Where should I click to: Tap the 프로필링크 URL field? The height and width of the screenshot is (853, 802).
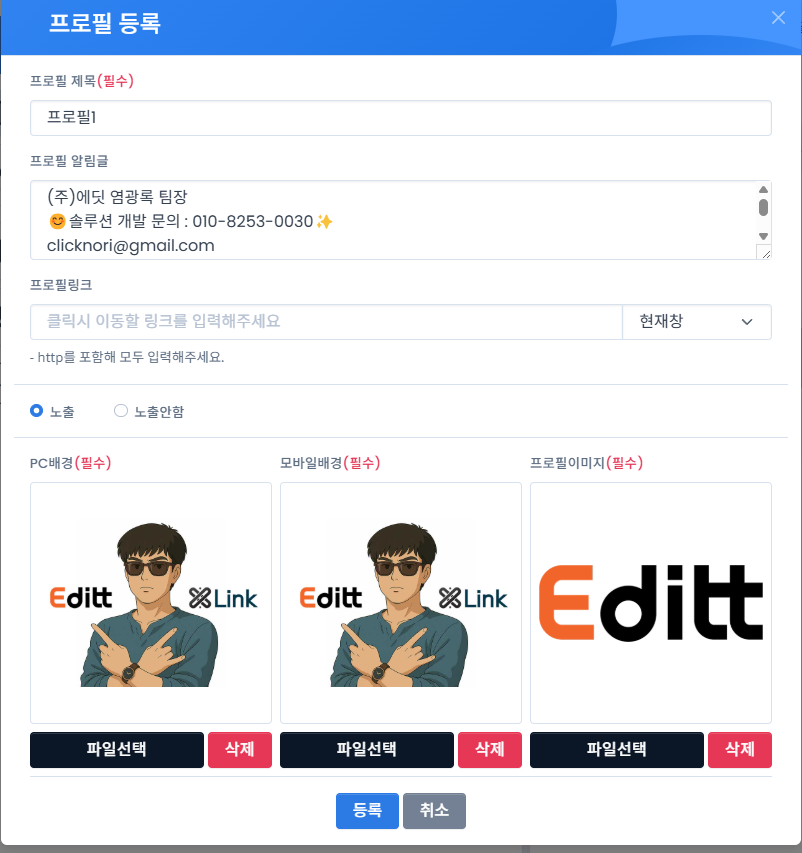click(x=326, y=322)
